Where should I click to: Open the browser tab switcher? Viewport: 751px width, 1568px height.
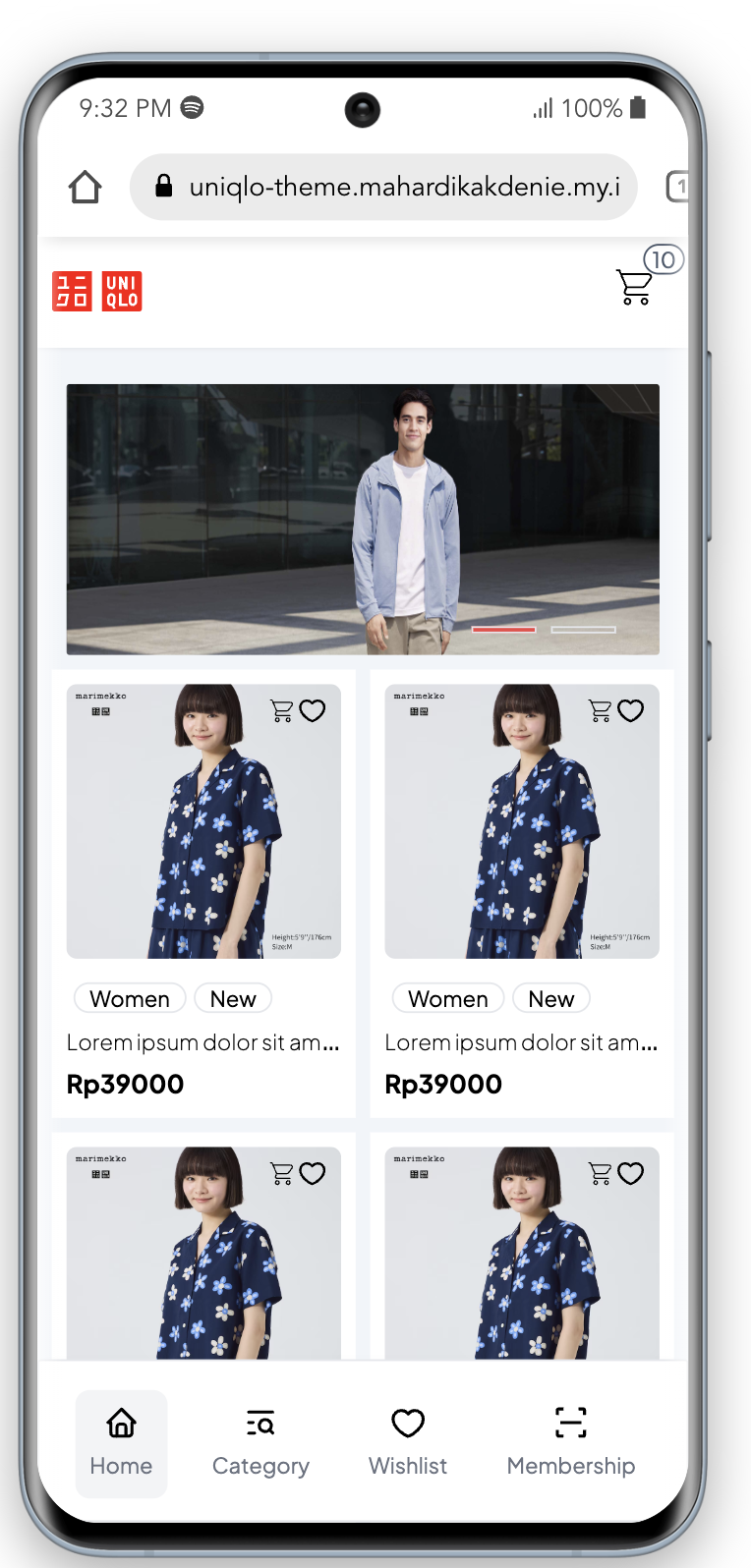click(677, 187)
